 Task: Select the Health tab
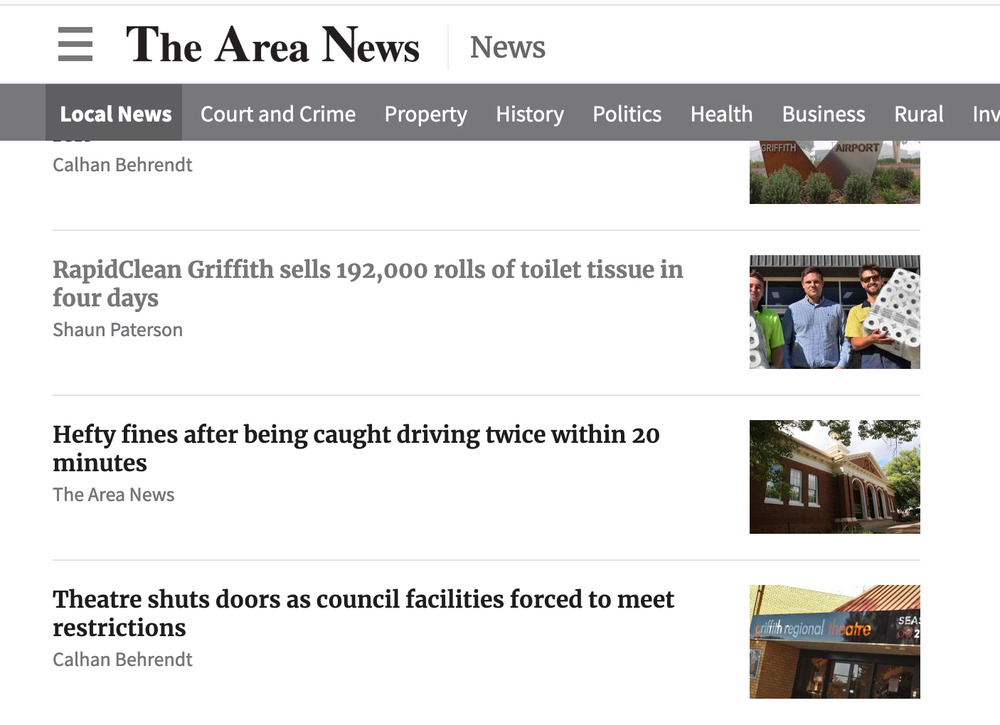pyautogui.click(x=721, y=114)
